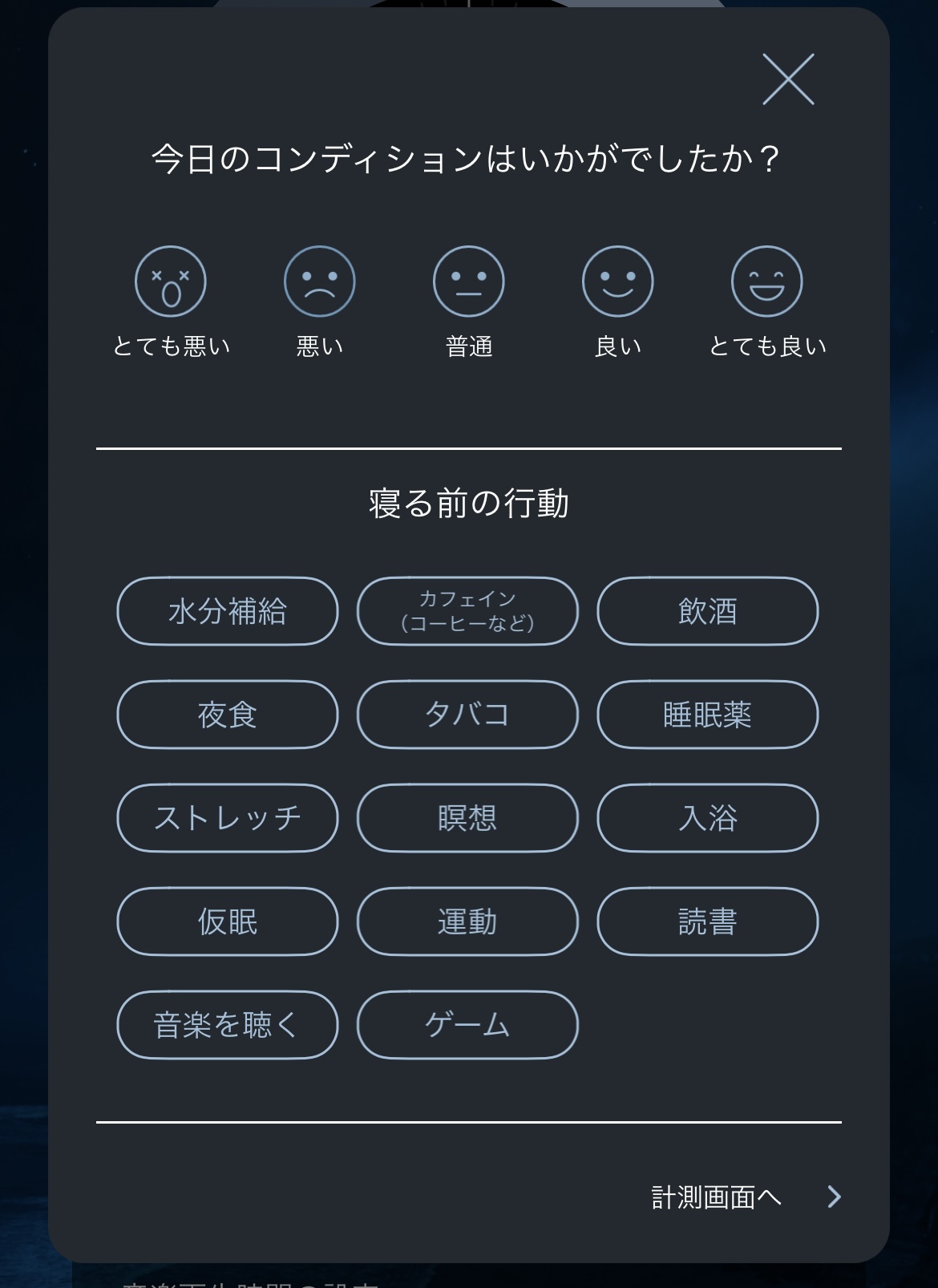938x1288 pixels.
Task: Toggle the ストレッチ (stretching) chip
Action: (227, 818)
